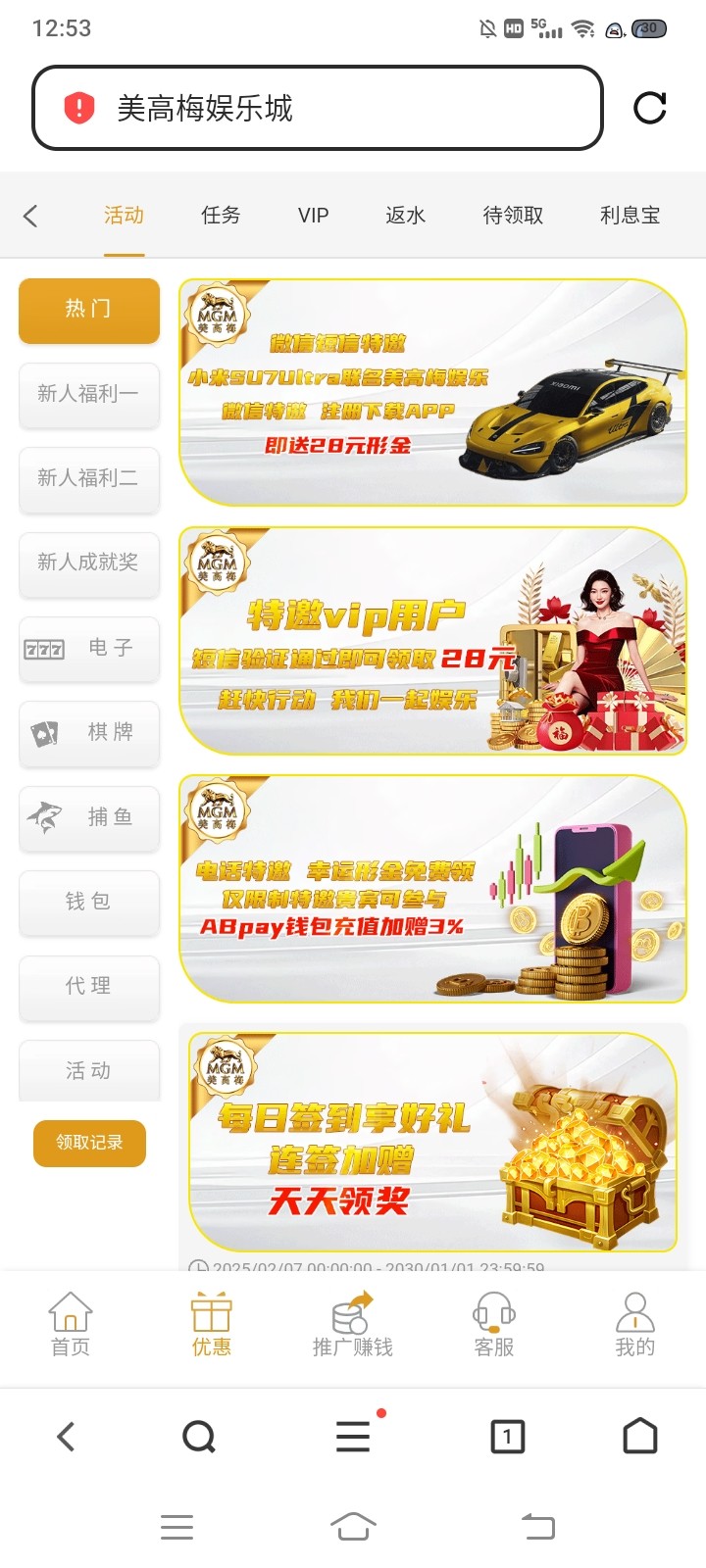Filter promotions by 电子
Image resolution: width=706 pixels, height=1568 pixels.
[x=88, y=648]
